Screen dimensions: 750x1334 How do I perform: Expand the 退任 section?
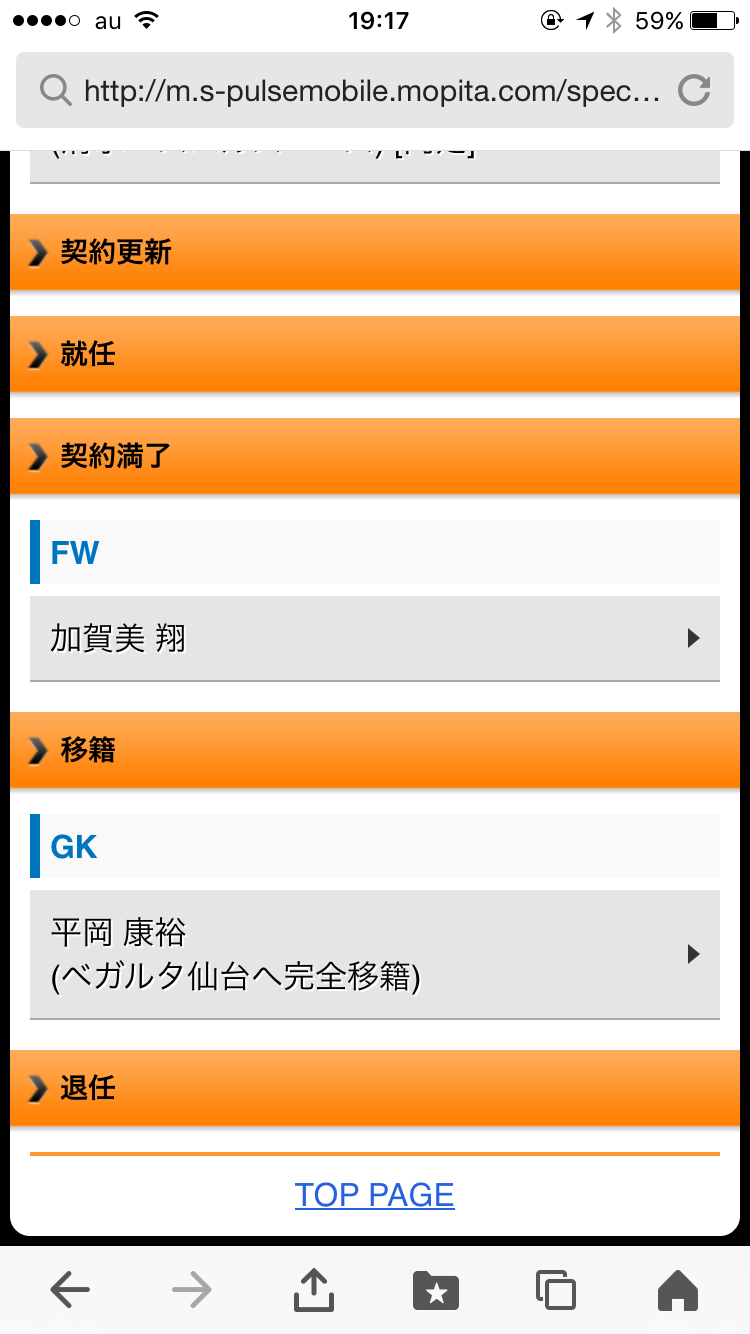pyautogui.click(x=375, y=1088)
